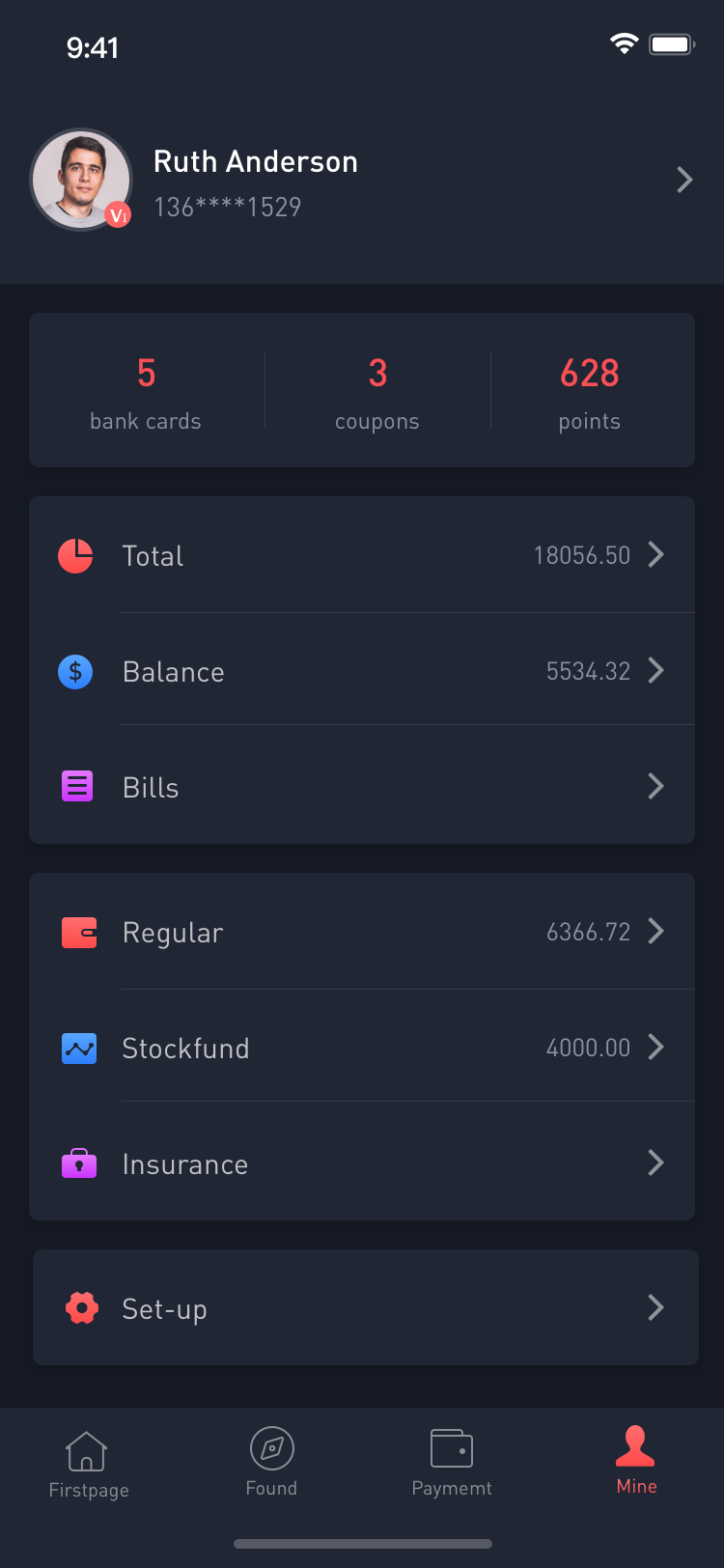The height and width of the screenshot is (1568, 724).
Task: View the 5 bank cards
Action: coord(146,390)
